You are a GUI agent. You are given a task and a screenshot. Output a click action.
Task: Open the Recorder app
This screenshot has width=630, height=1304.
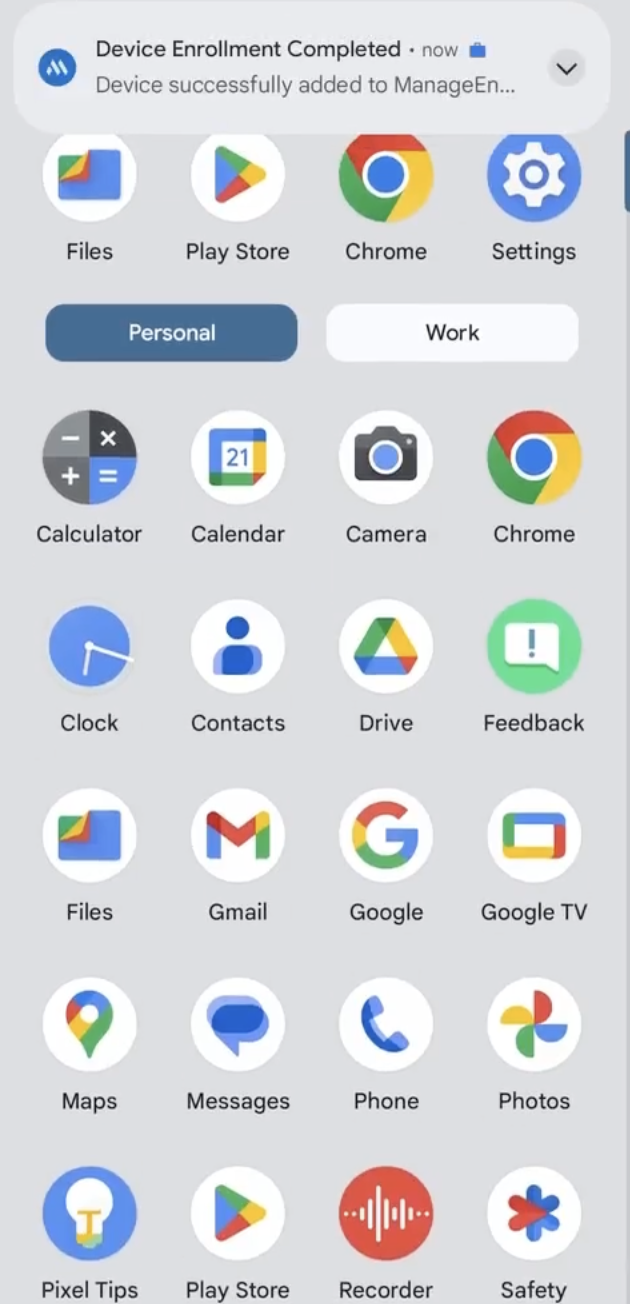[x=385, y=1214]
